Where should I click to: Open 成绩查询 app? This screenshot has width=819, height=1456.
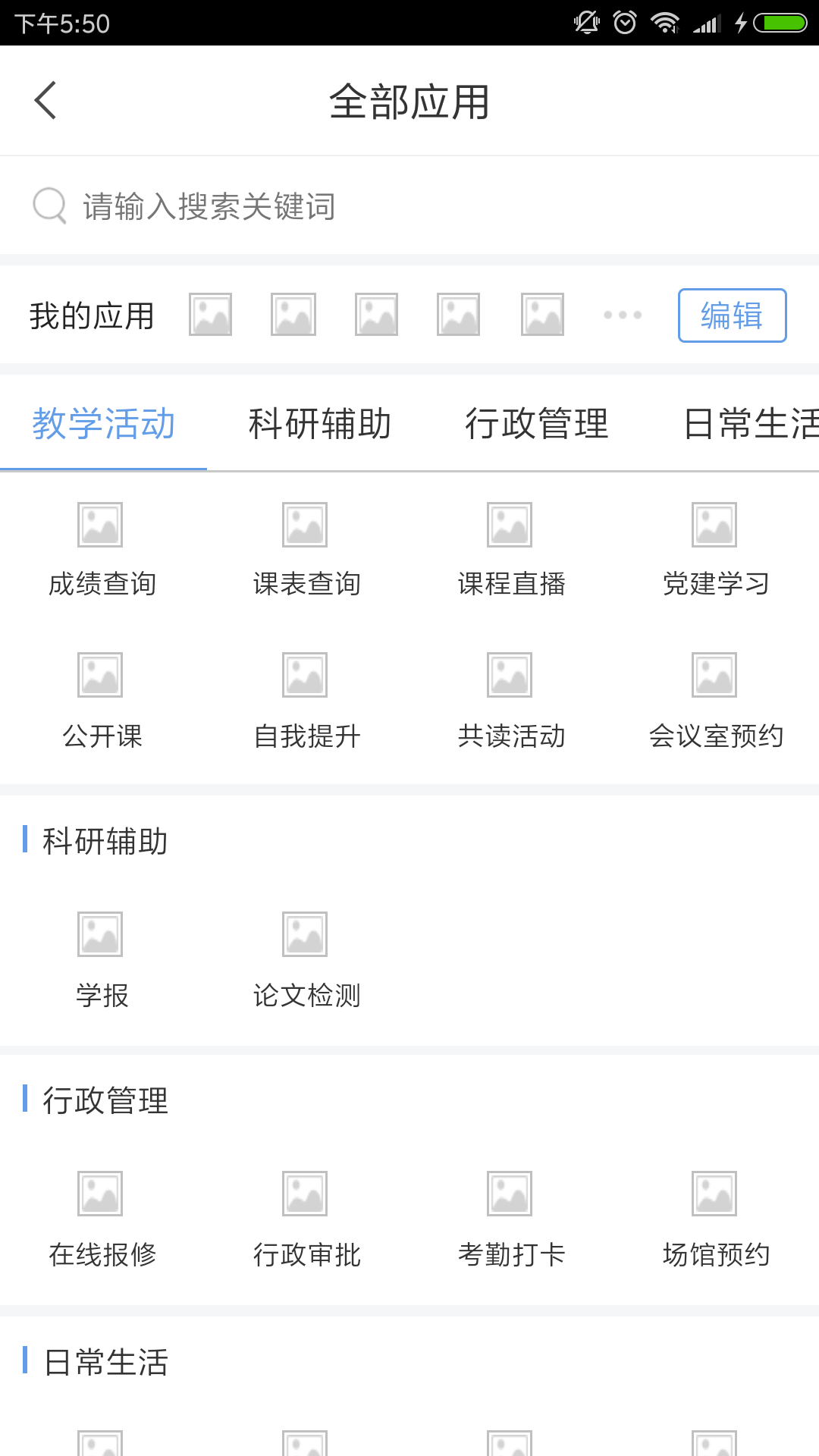coord(102,550)
